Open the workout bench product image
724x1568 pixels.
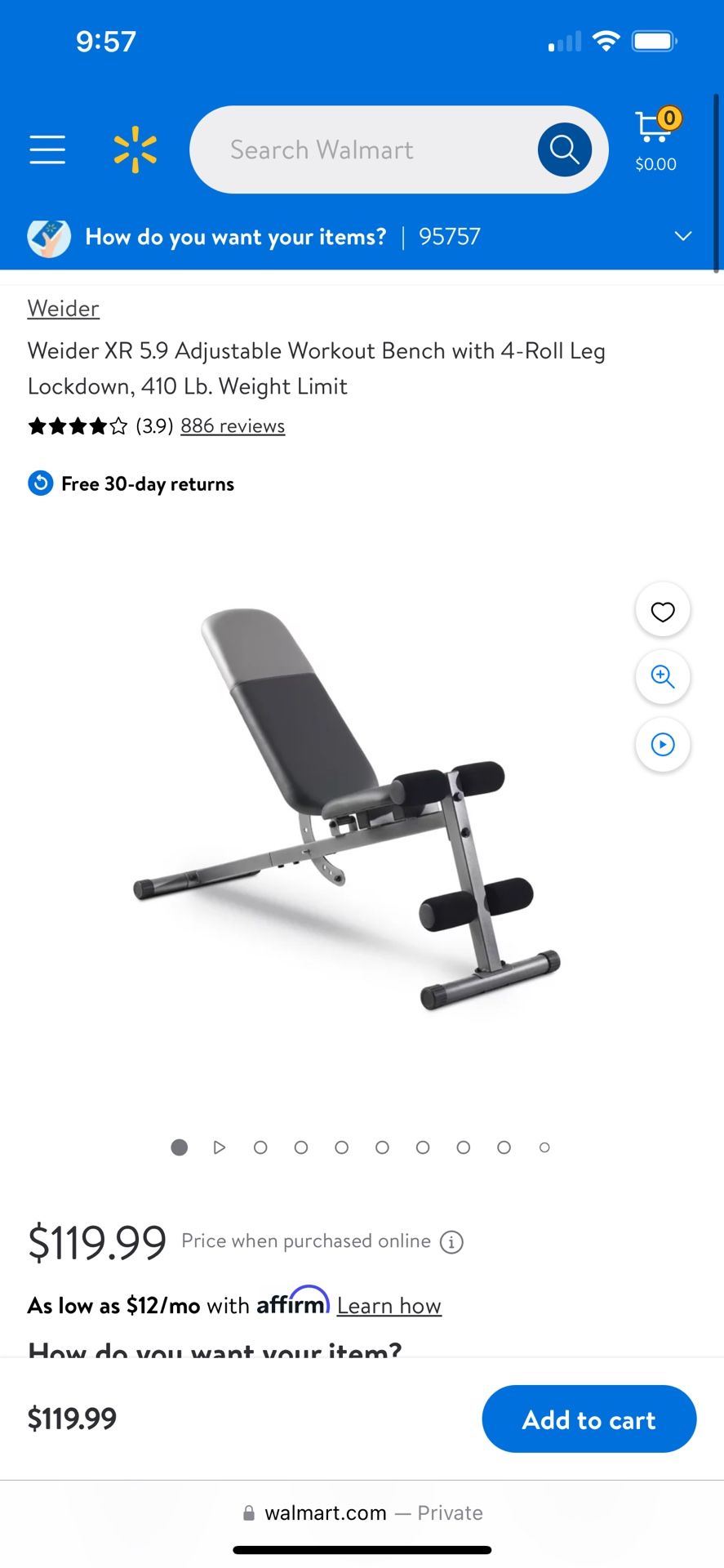pos(347,808)
